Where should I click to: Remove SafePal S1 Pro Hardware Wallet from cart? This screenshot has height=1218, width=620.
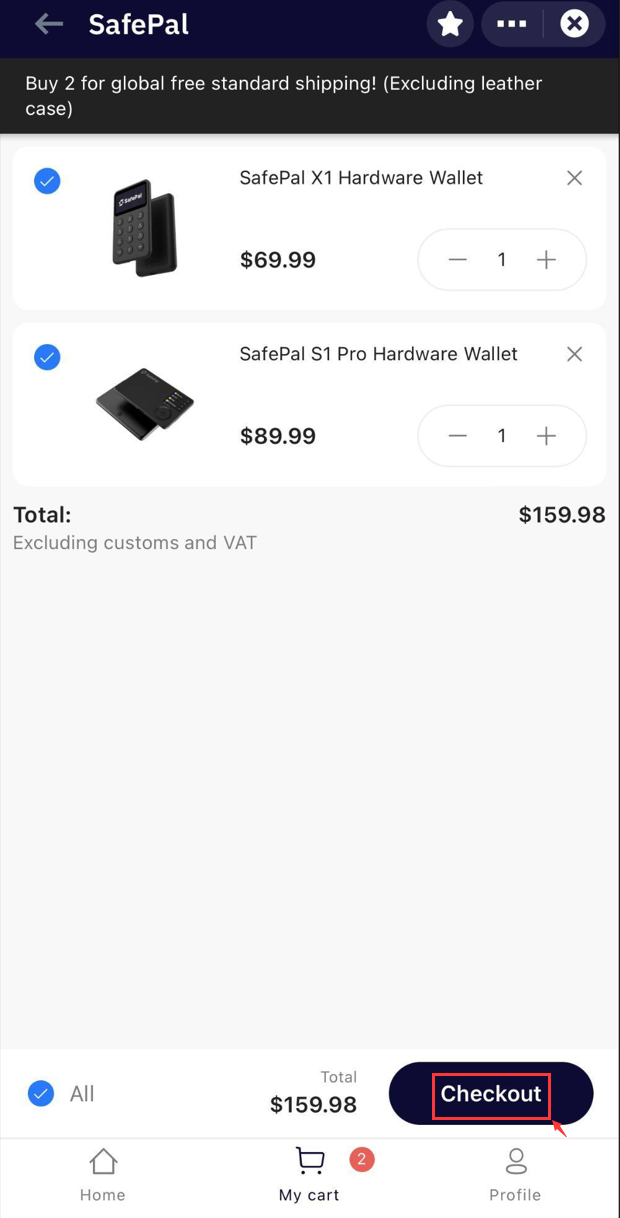click(x=574, y=354)
